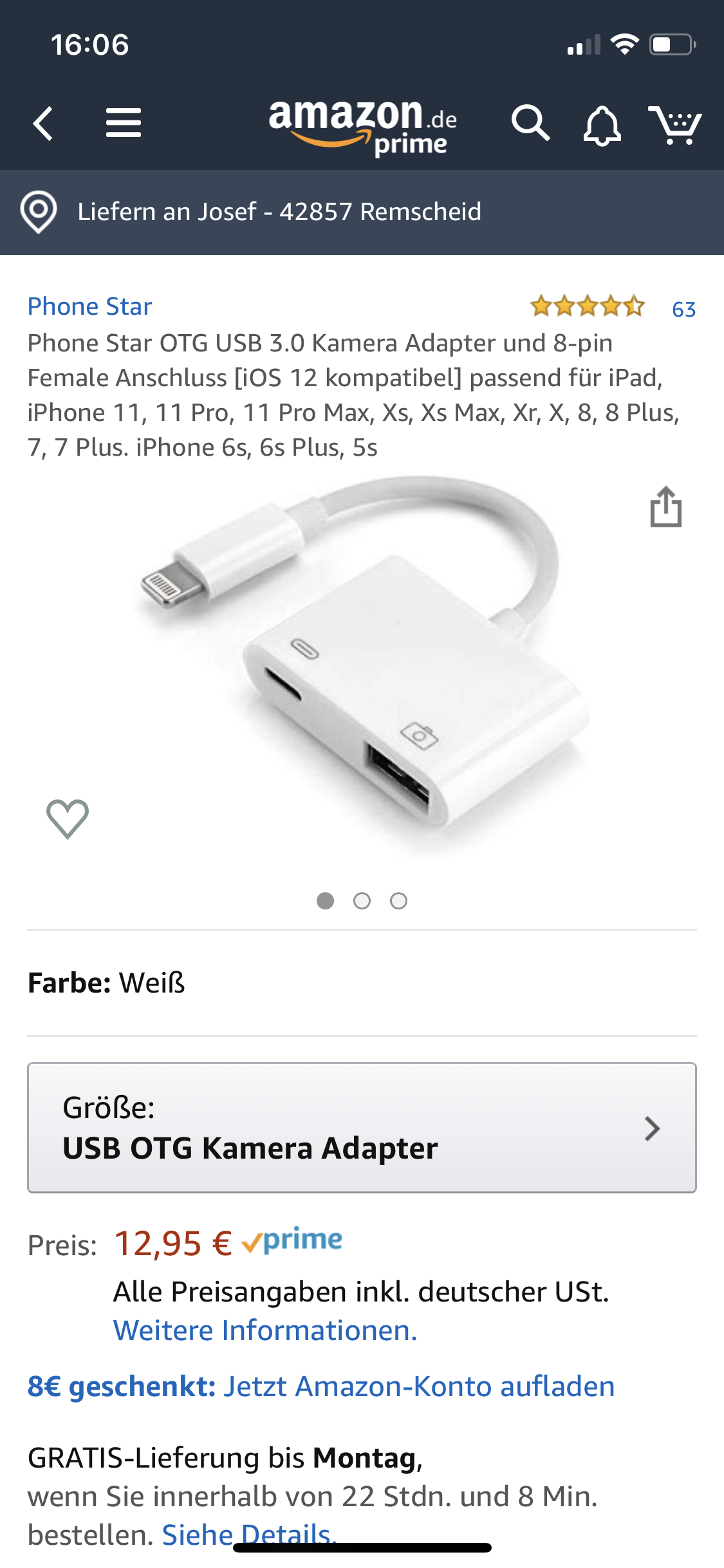Go back to the previous page

click(x=43, y=123)
